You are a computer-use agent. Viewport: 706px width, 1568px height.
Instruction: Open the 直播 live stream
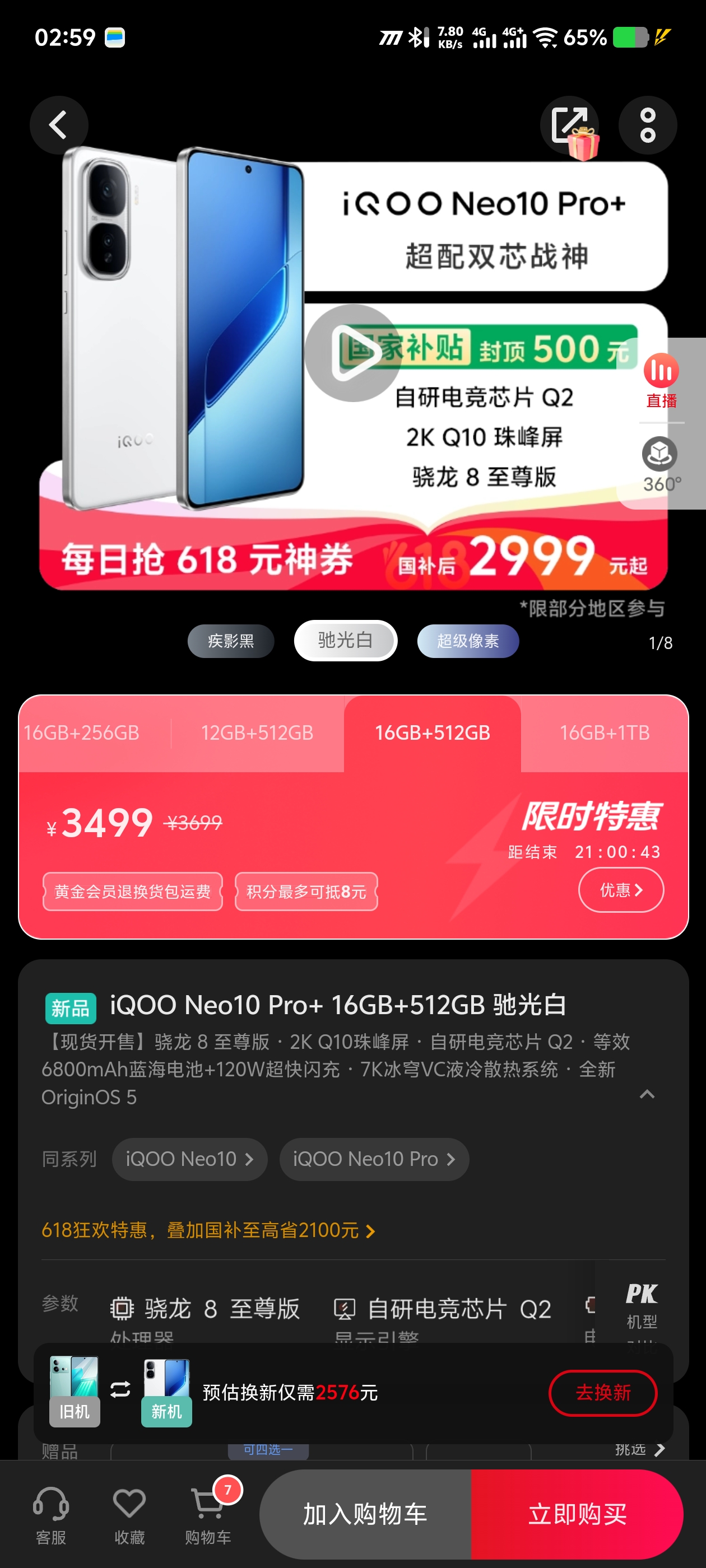tap(661, 381)
